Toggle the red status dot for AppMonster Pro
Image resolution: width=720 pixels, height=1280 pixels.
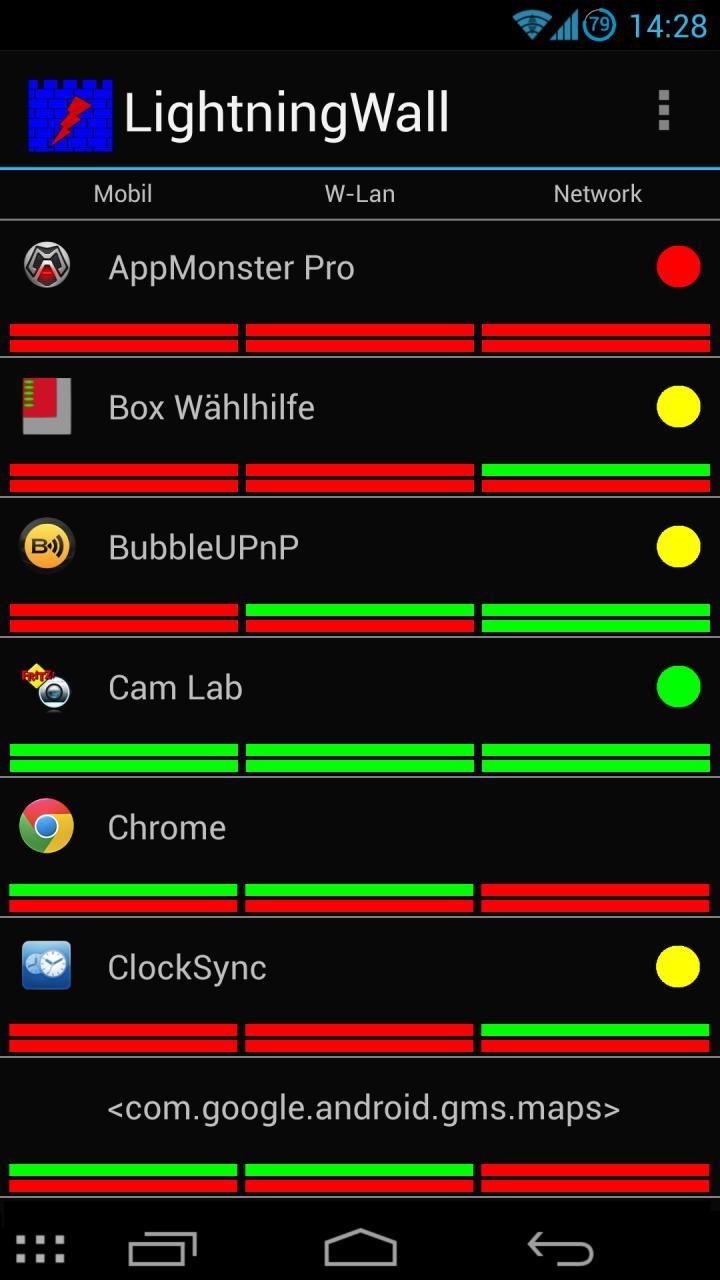pyautogui.click(x=678, y=267)
